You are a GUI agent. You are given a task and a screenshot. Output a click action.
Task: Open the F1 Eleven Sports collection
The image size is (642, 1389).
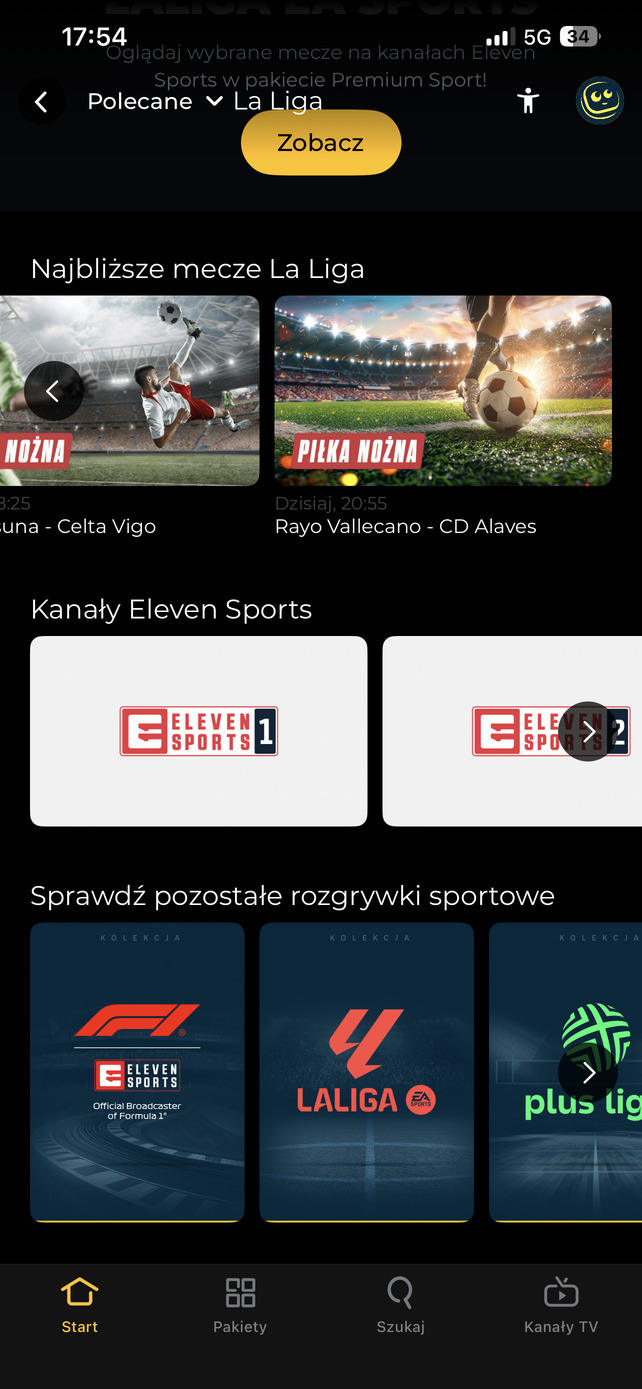(x=137, y=1072)
